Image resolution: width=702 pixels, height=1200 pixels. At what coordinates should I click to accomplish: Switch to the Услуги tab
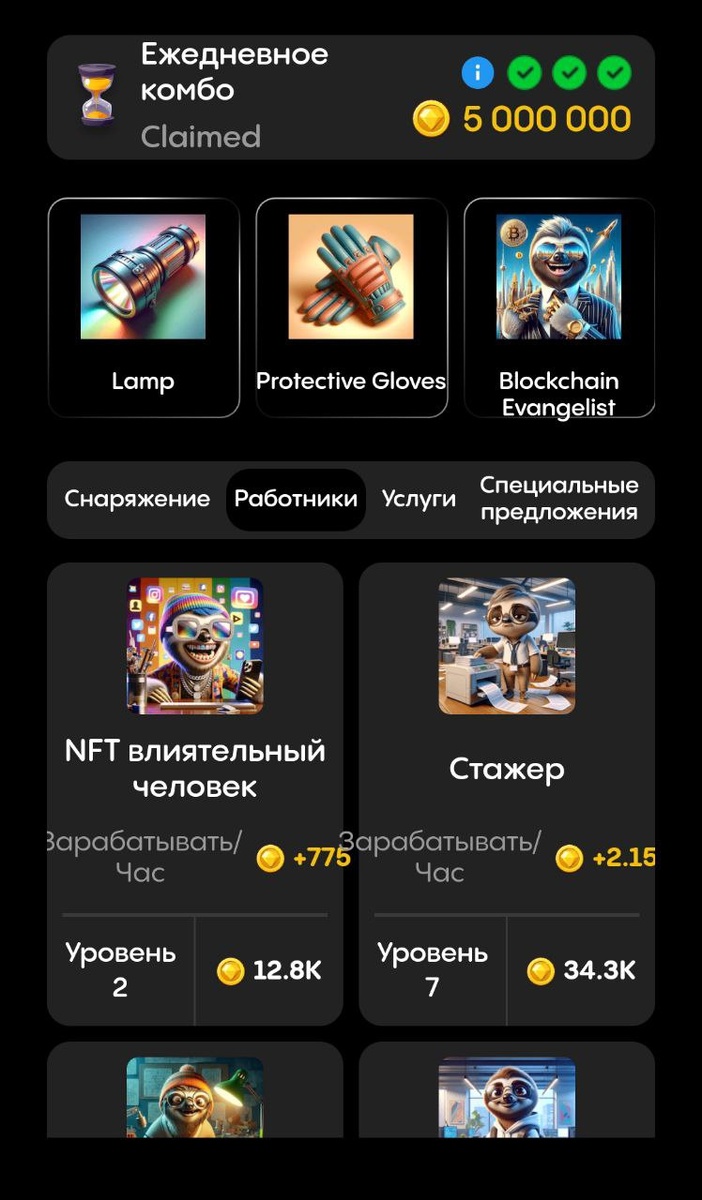pyautogui.click(x=418, y=499)
